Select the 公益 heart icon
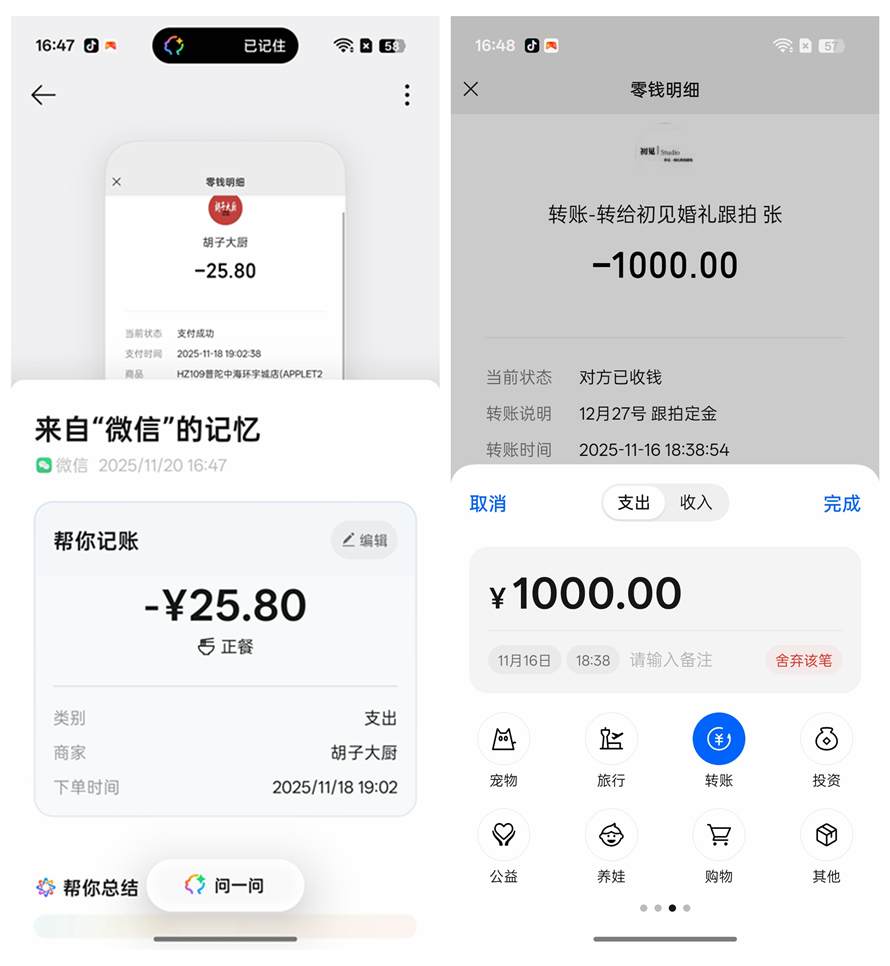890x966 pixels. point(503,834)
